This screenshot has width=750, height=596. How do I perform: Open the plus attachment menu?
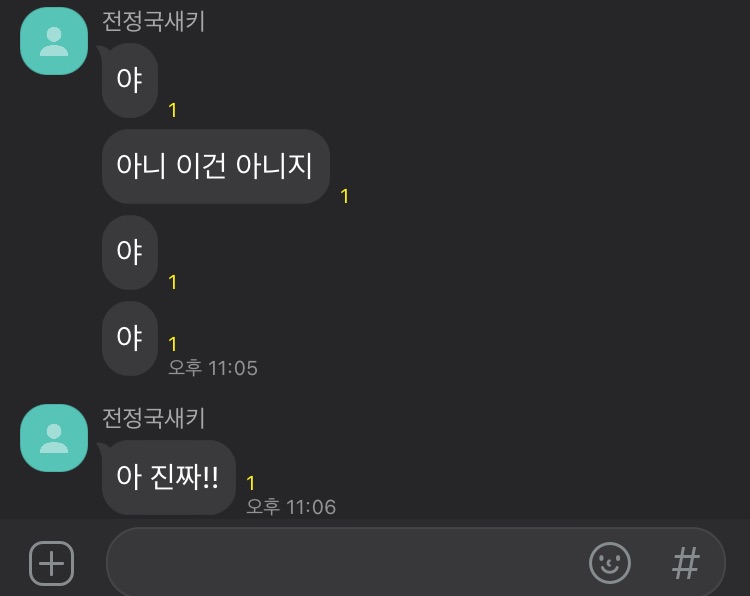tap(51, 563)
